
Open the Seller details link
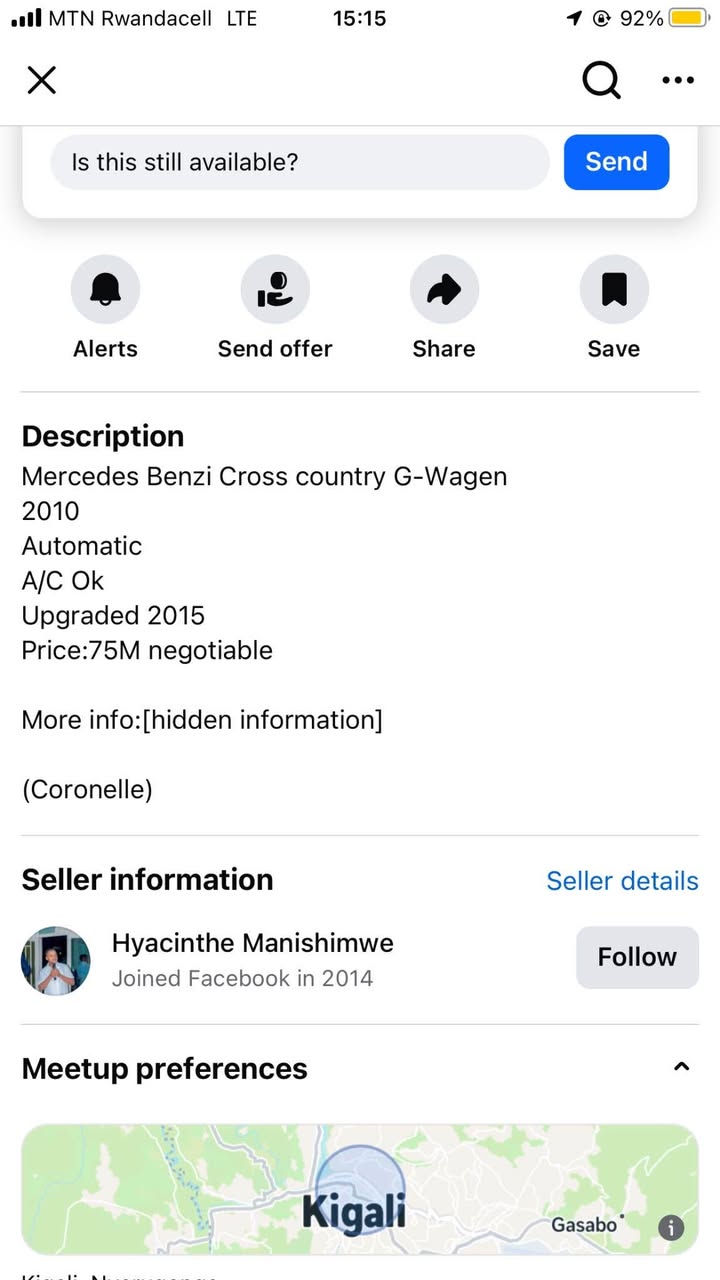[622, 881]
